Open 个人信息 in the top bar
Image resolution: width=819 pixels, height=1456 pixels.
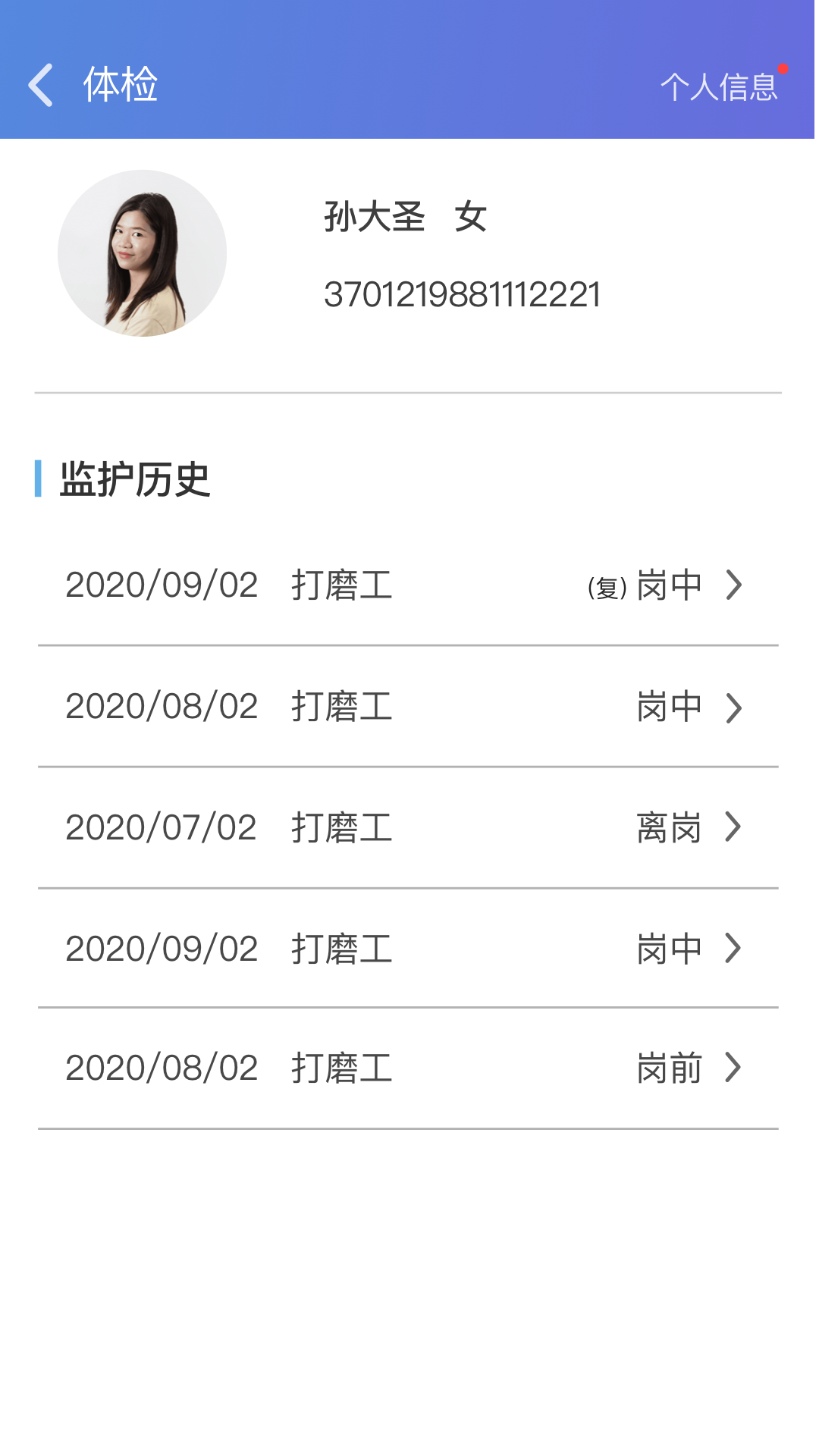pos(719,86)
